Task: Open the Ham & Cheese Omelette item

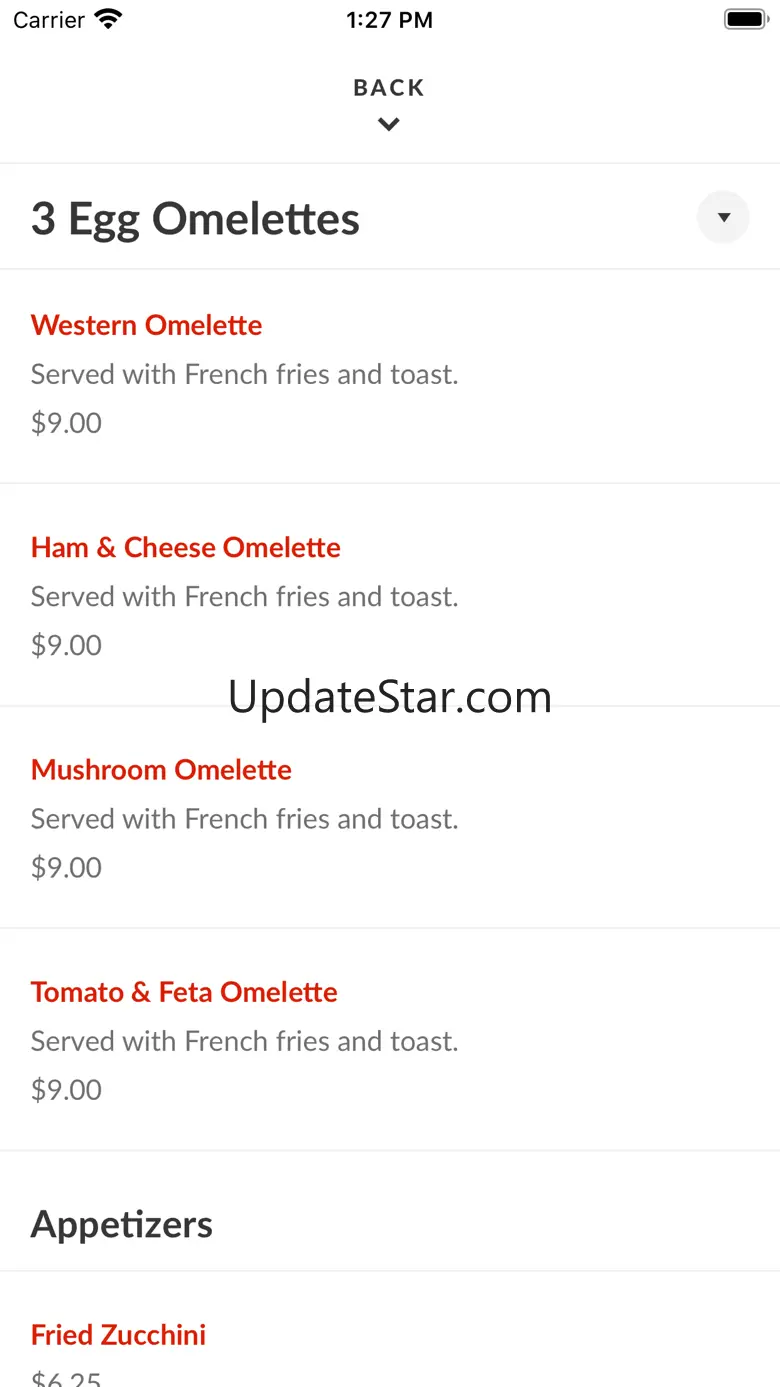Action: (186, 548)
